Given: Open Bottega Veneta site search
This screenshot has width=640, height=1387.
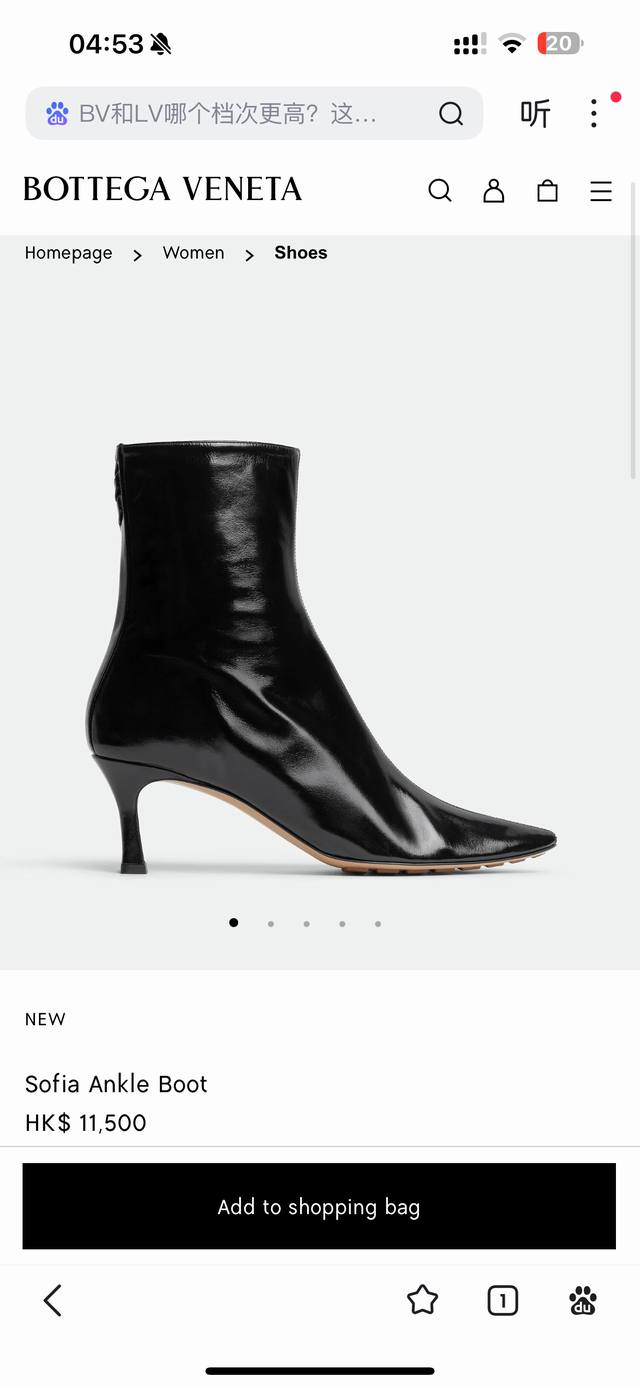Looking at the screenshot, I should click(x=440, y=191).
